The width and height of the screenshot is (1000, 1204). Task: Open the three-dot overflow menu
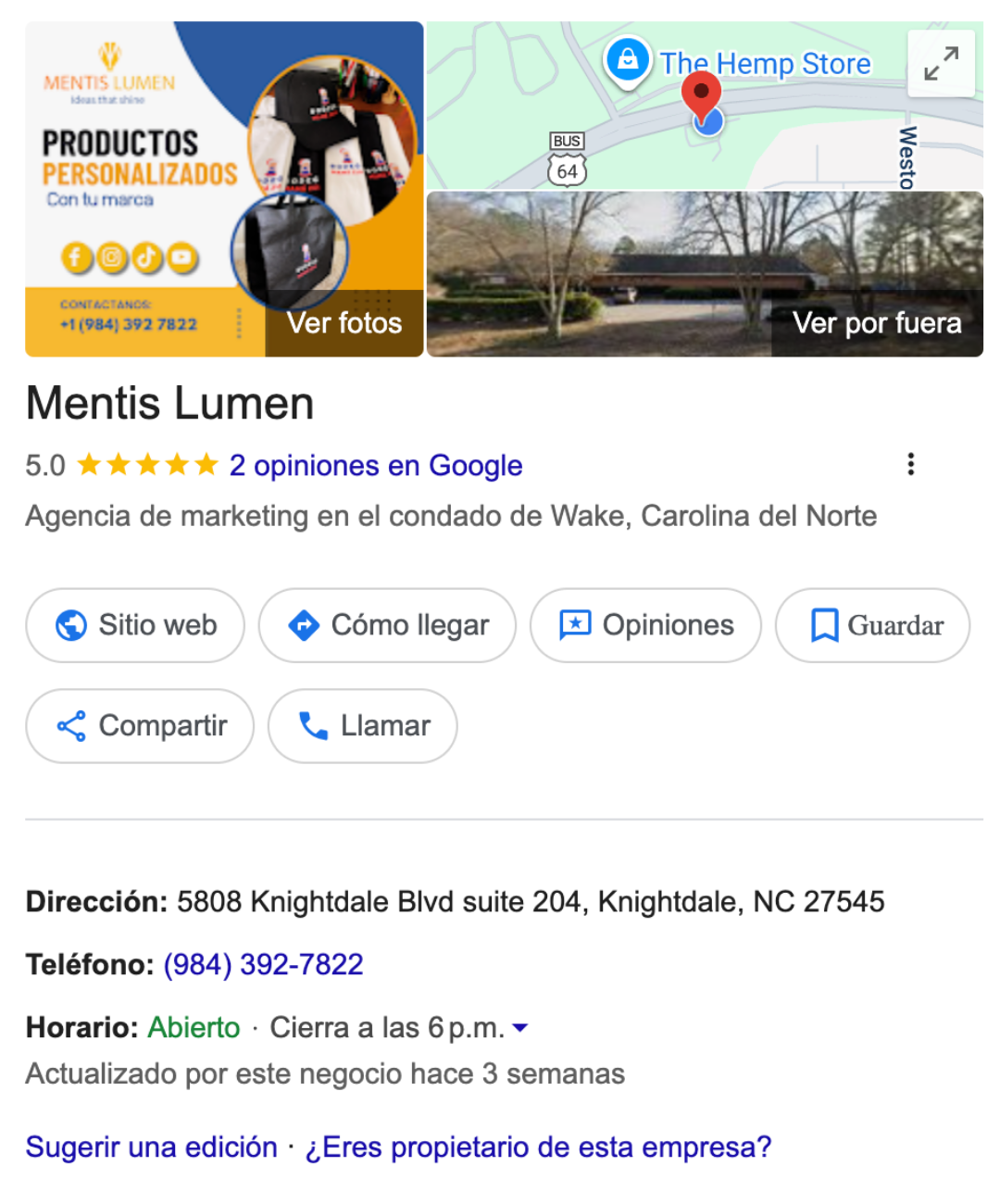(911, 464)
